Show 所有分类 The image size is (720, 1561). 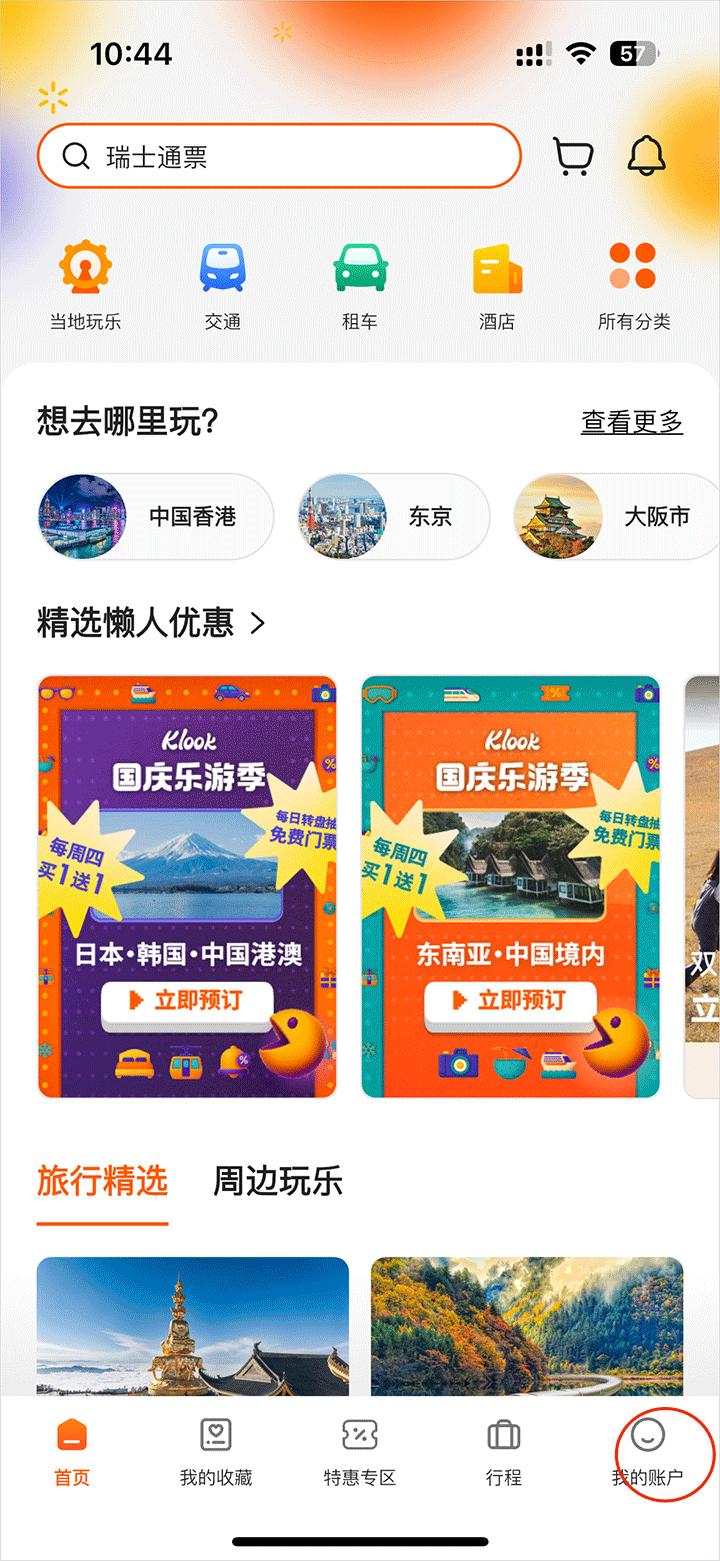(x=633, y=286)
